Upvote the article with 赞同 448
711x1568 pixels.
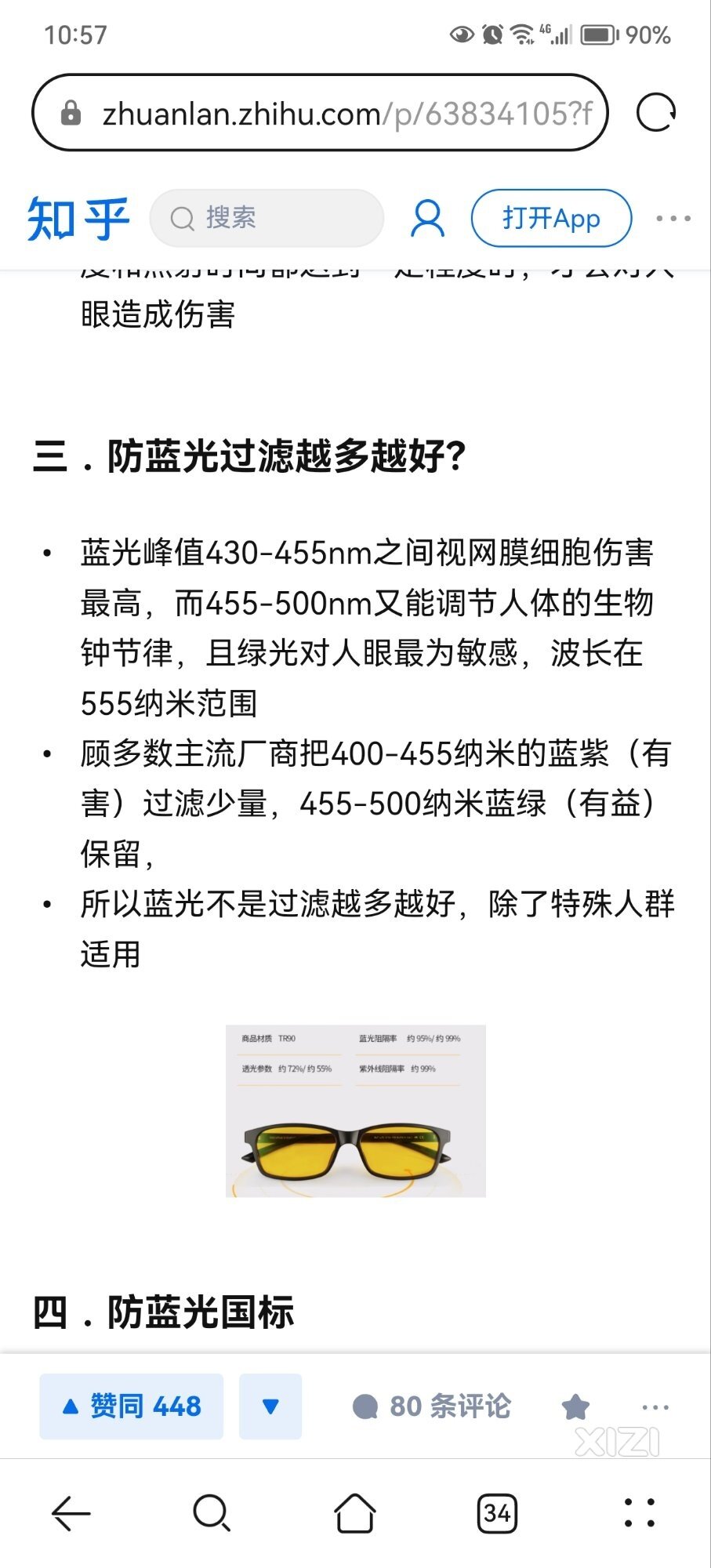[x=132, y=1406]
